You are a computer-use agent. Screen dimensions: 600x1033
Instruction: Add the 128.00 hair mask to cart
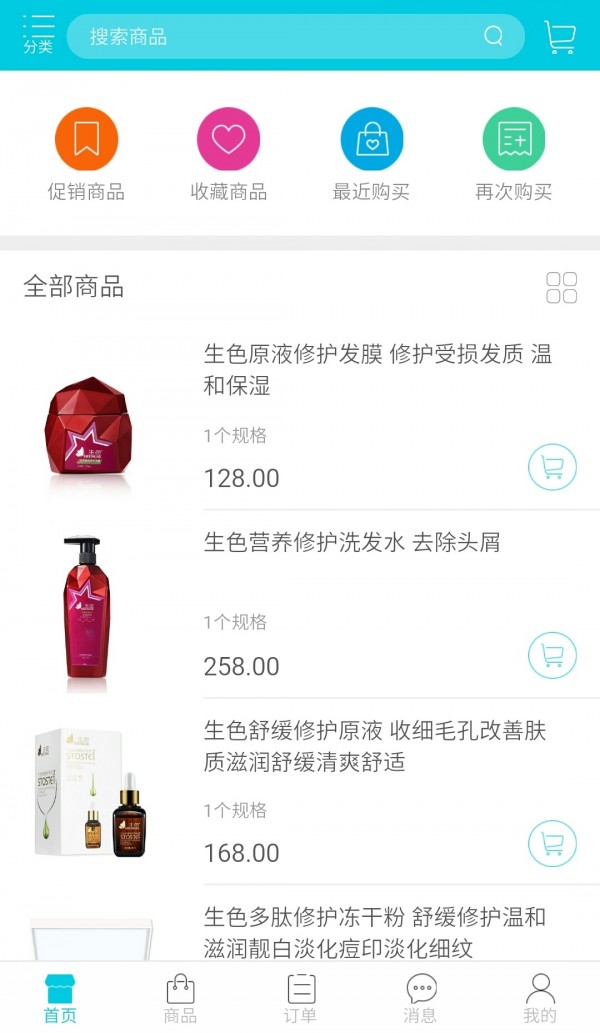tap(552, 467)
